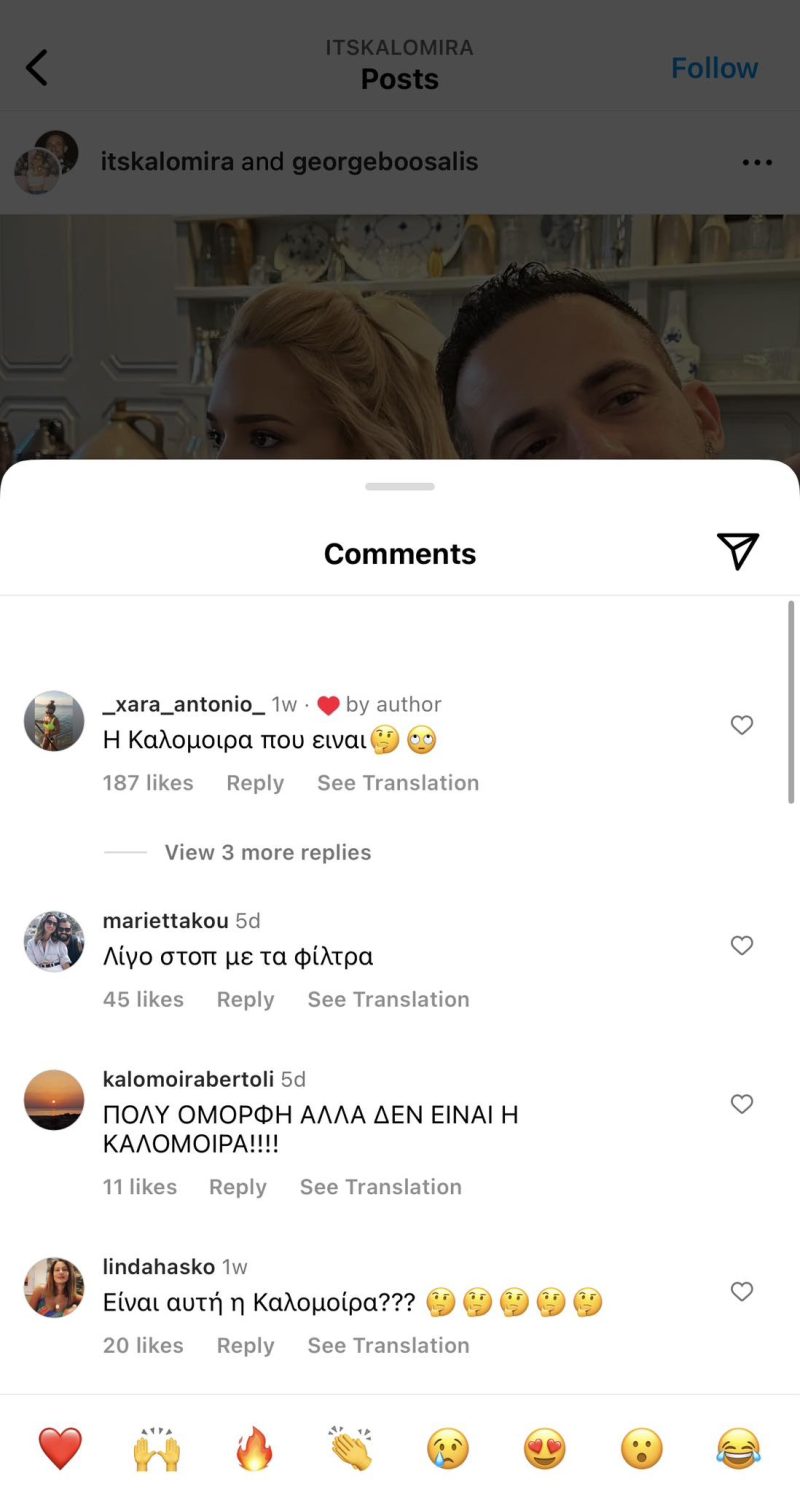Expand View 3 more replies

(267, 852)
